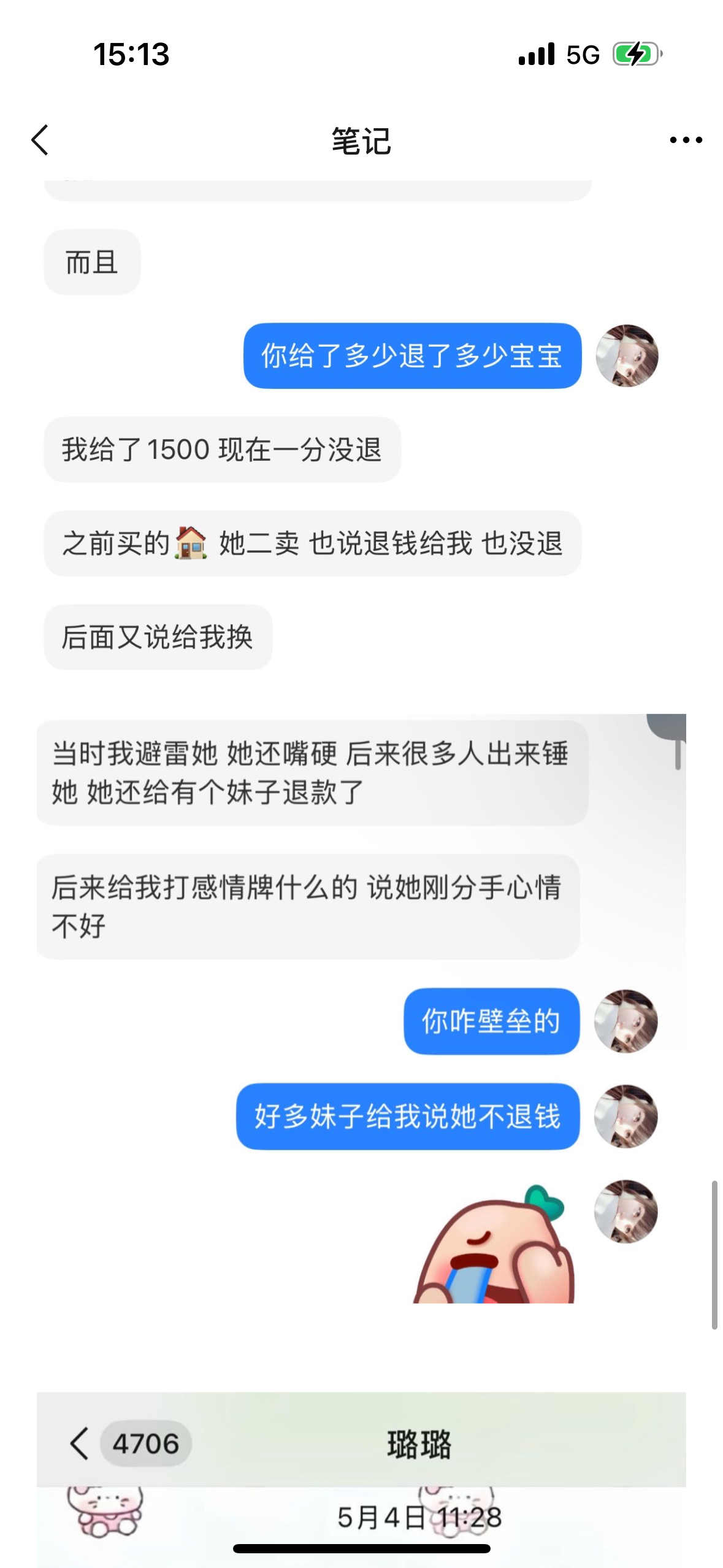Viewport: 723px width, 1568px height.
Task: Go back from the 笔记 page
Action: [x=40, y=140]
